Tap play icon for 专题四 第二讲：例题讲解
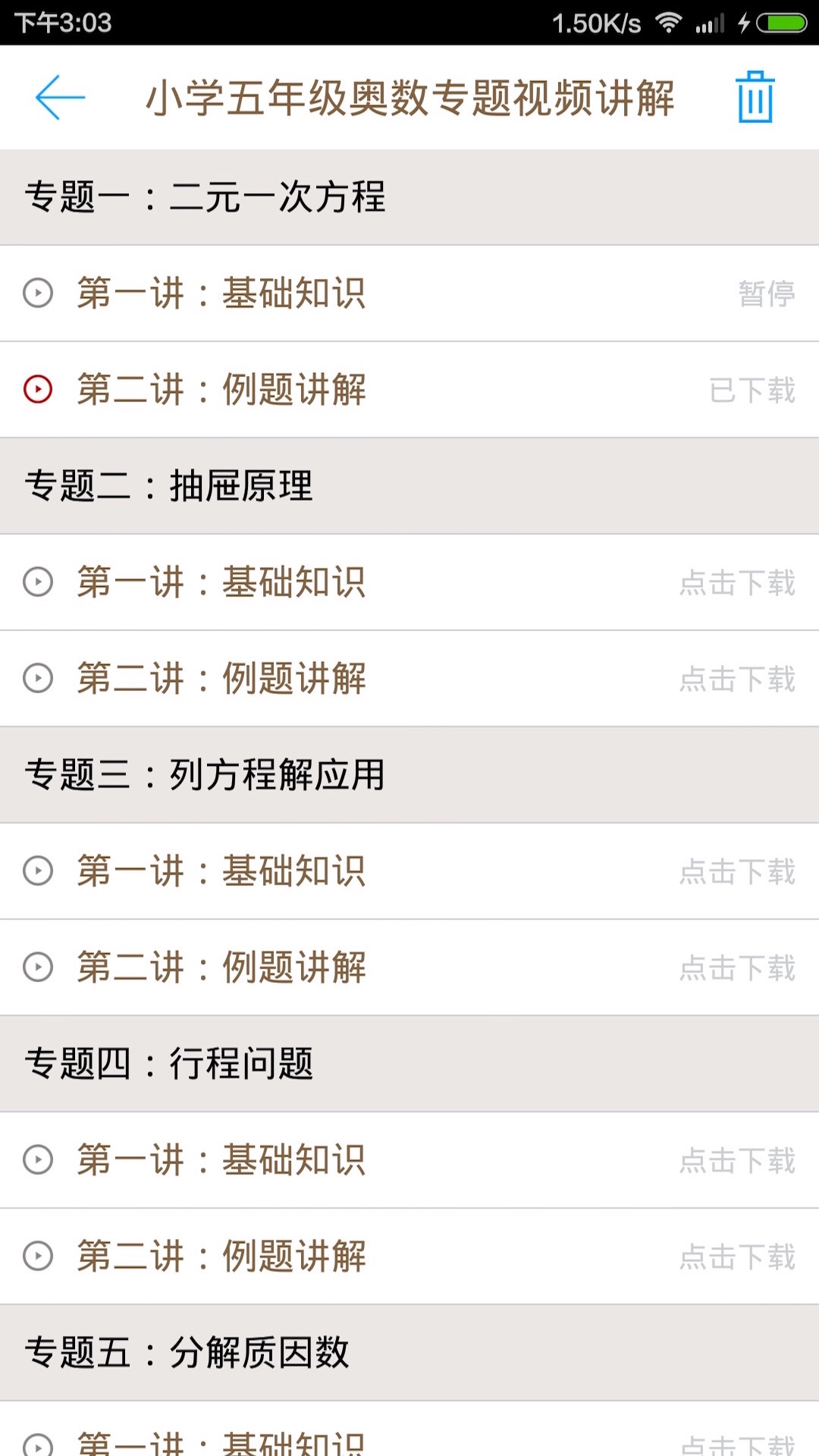 pyautogui.click(x=36, y=1257)
